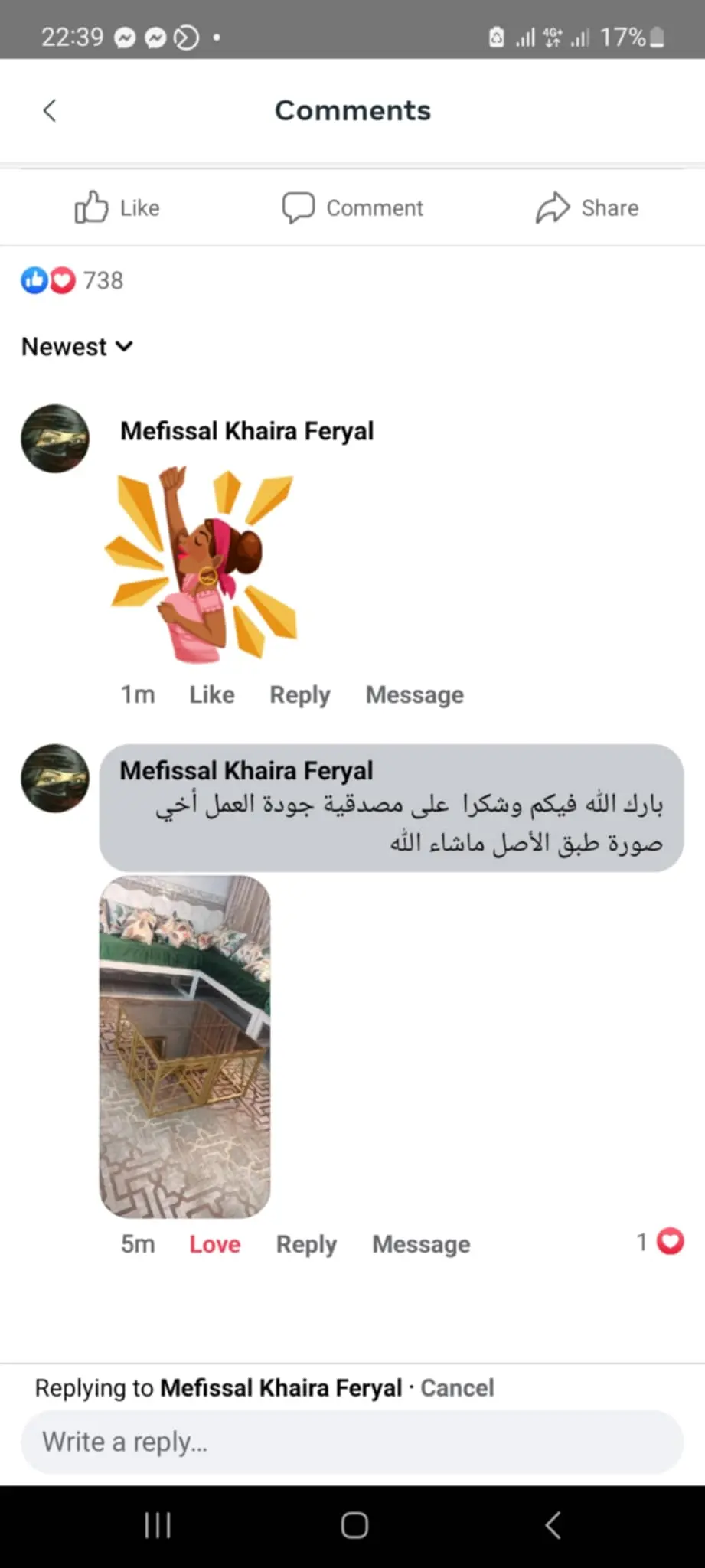Message the author of the 5m comment
The width and height of the screenshot is (705, 1568).
click(421, 1244)
